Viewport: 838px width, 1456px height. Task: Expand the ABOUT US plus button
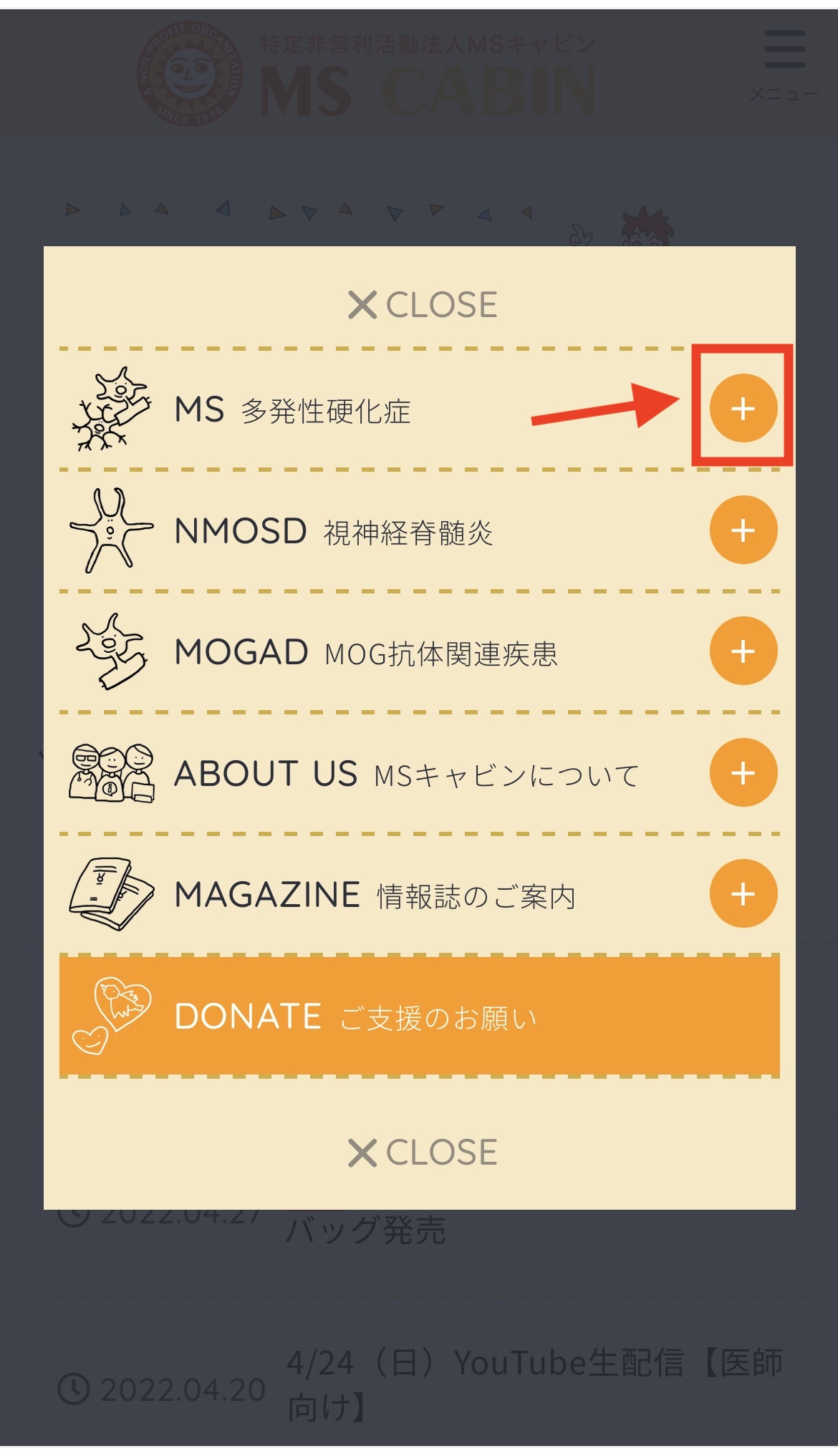[743, 772]
